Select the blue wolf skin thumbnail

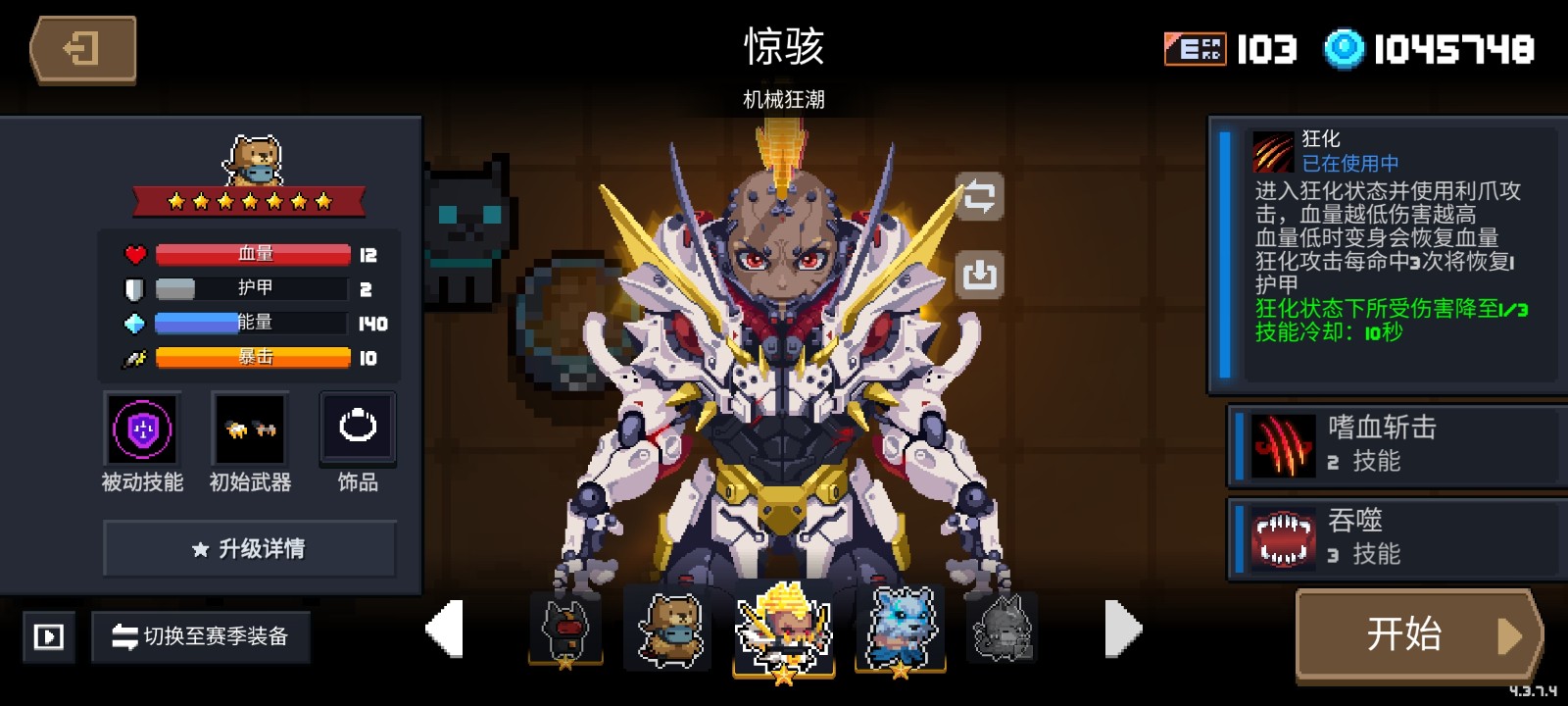(899, 629)
